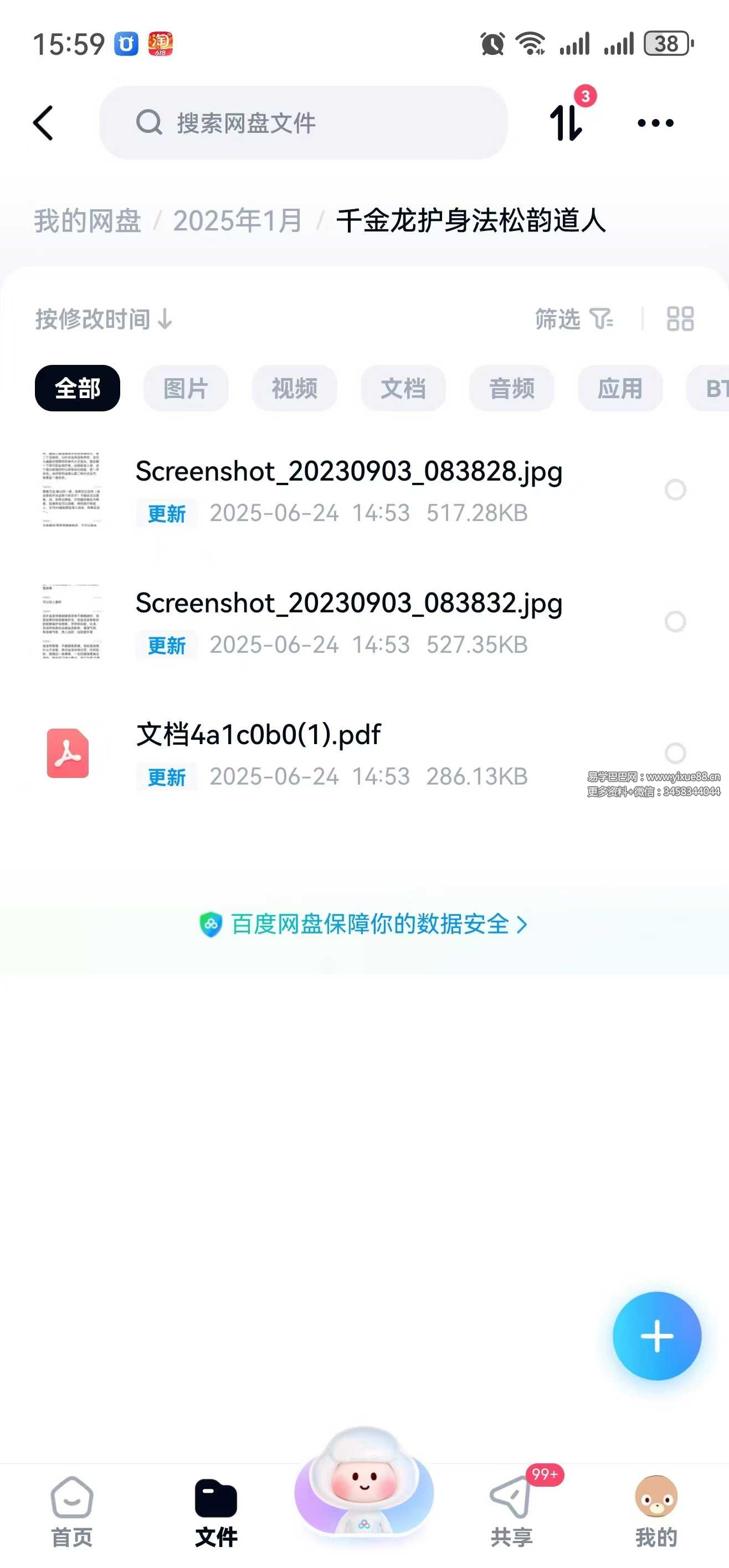Switch to grid view layout
Image resolution: width=729 pixels, height=1568 pixels.
pos(680,319)
